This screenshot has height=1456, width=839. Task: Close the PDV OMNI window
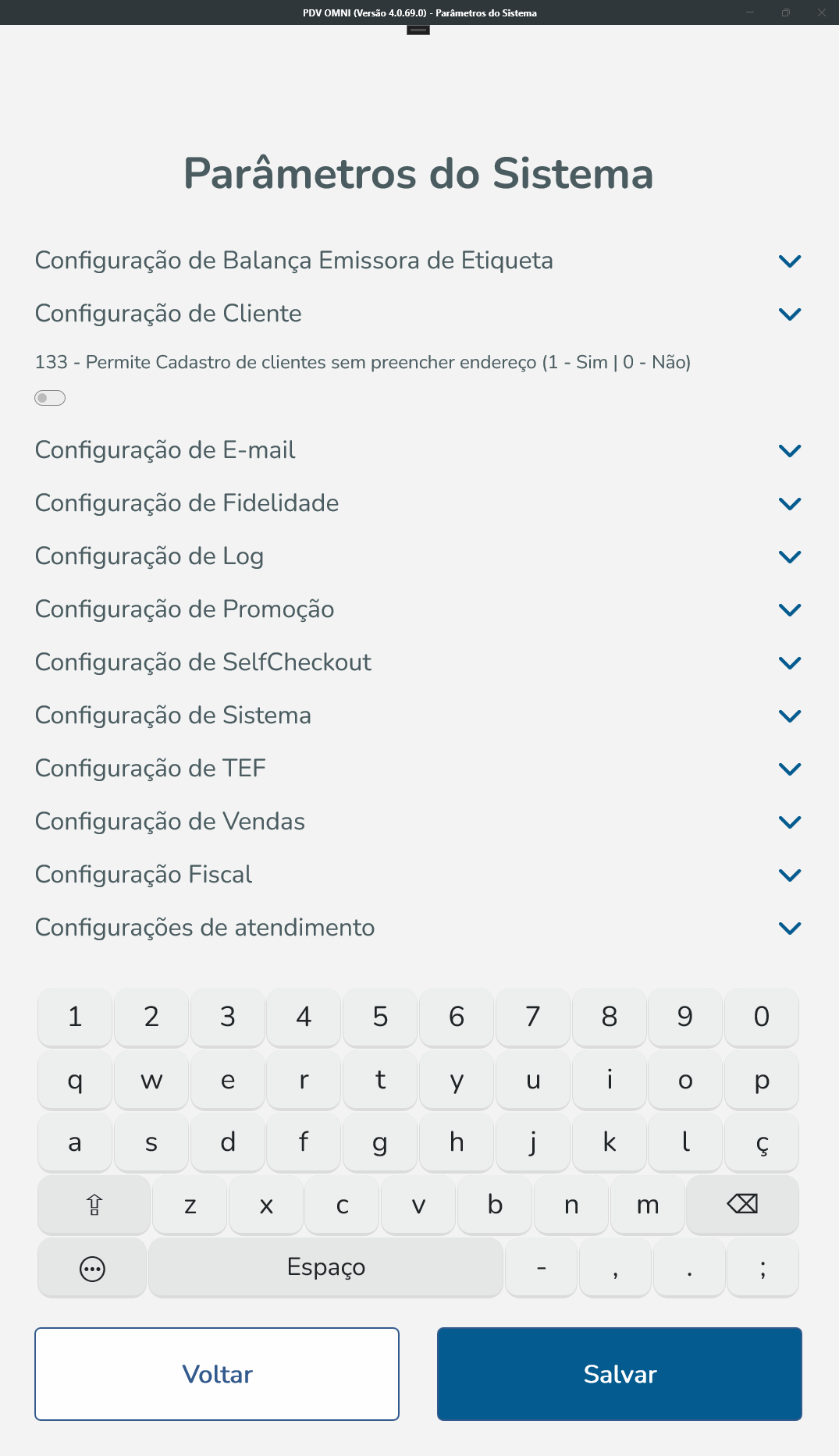822,12
